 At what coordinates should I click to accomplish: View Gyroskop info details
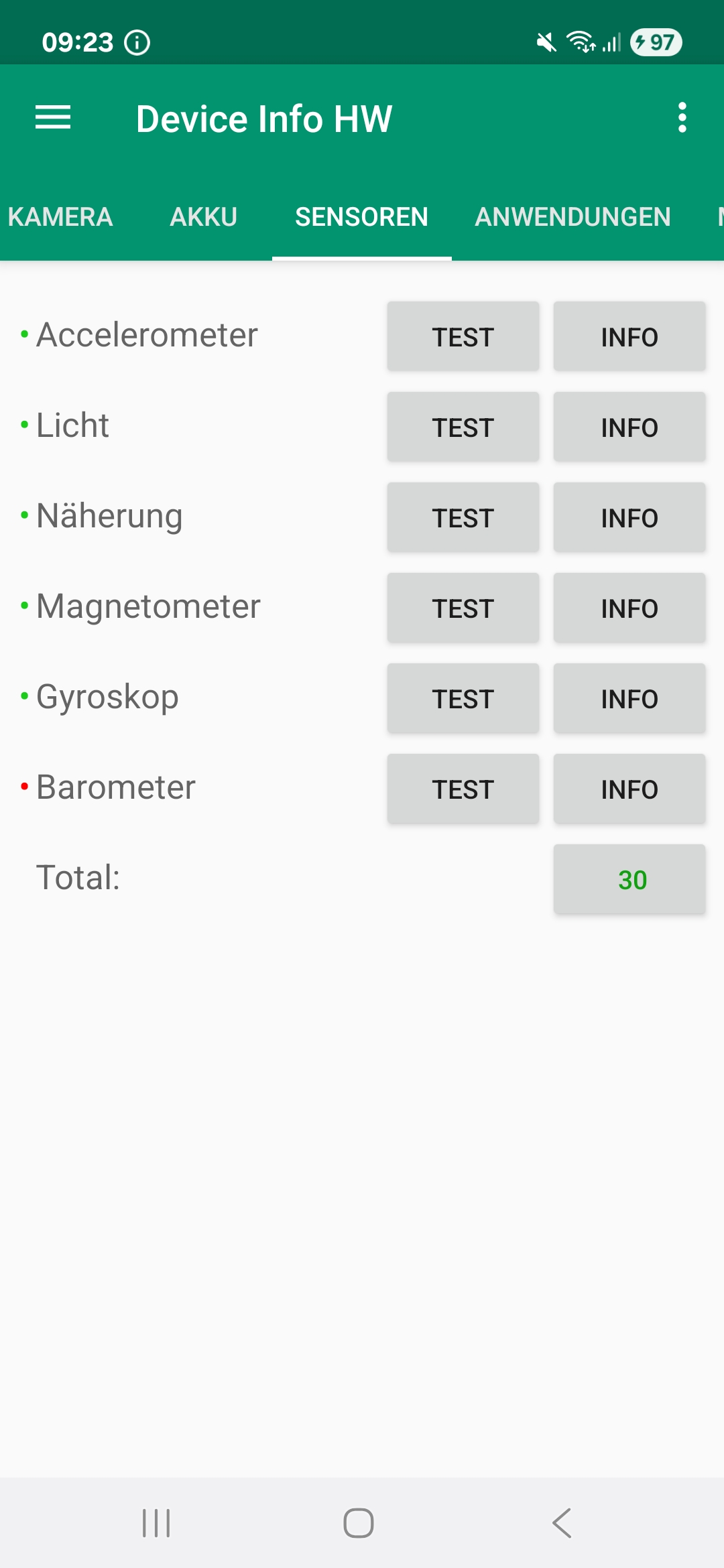629,698
